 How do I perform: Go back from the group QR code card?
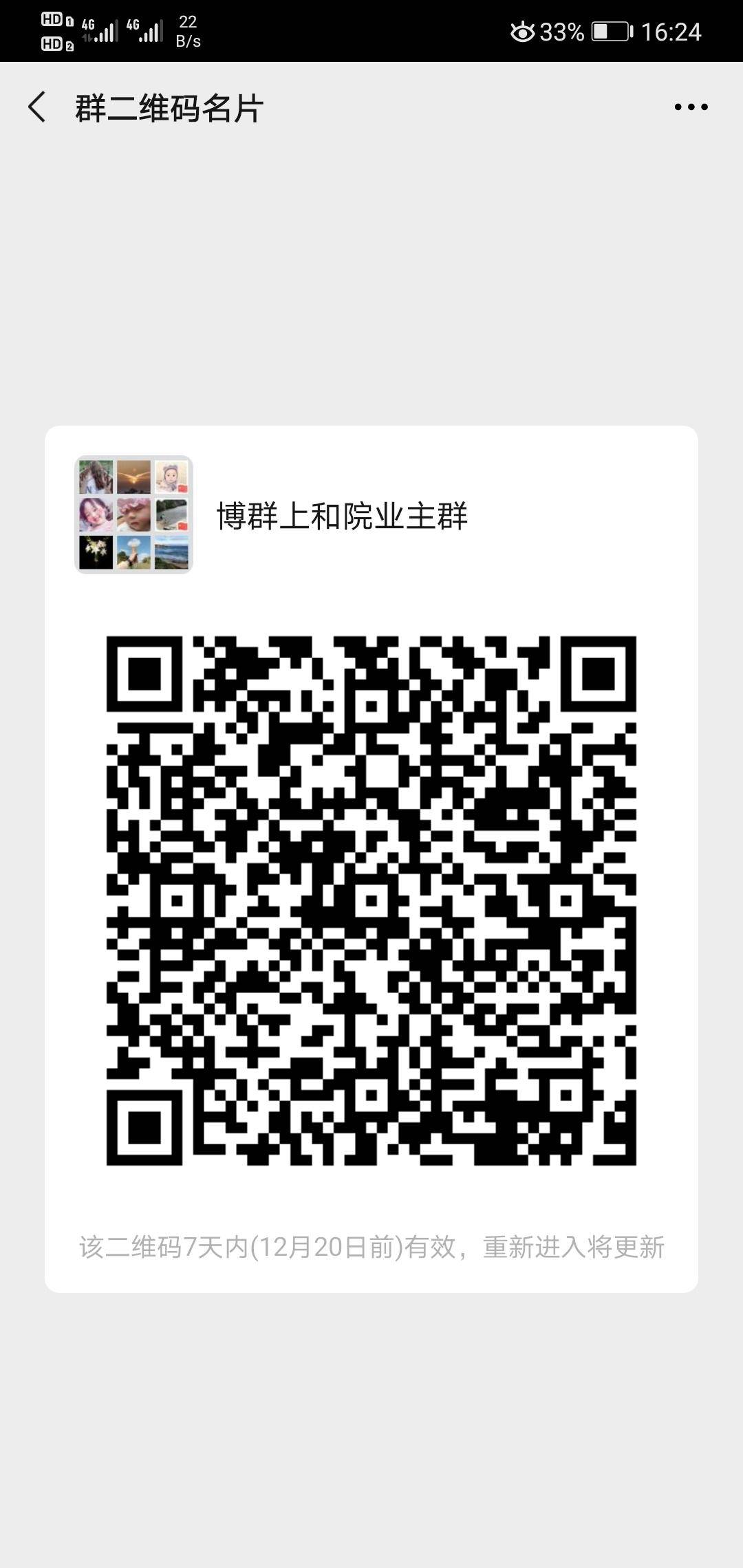[x=37, y=107]
